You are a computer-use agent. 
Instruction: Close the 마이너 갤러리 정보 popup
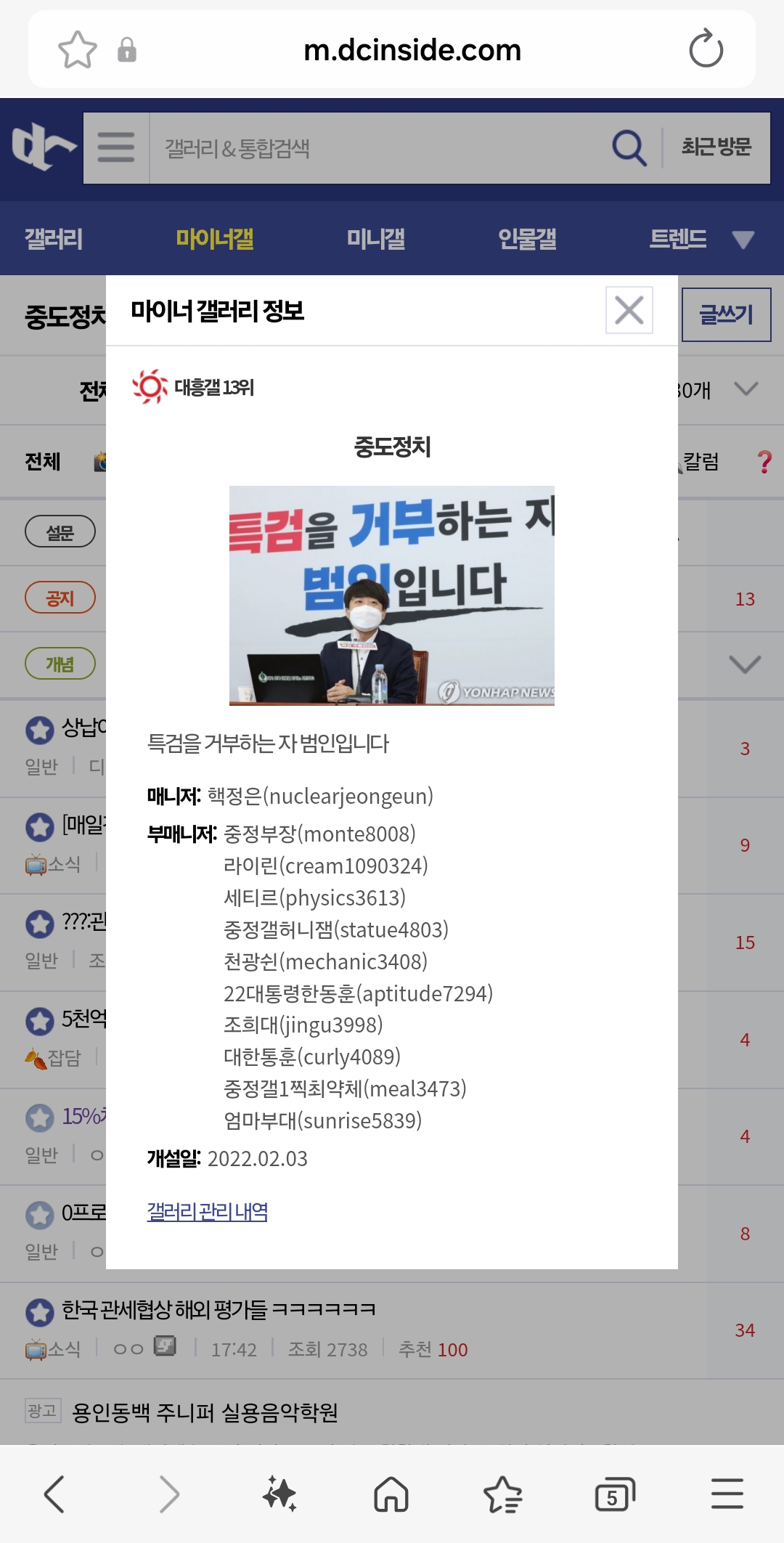(629, 311)
